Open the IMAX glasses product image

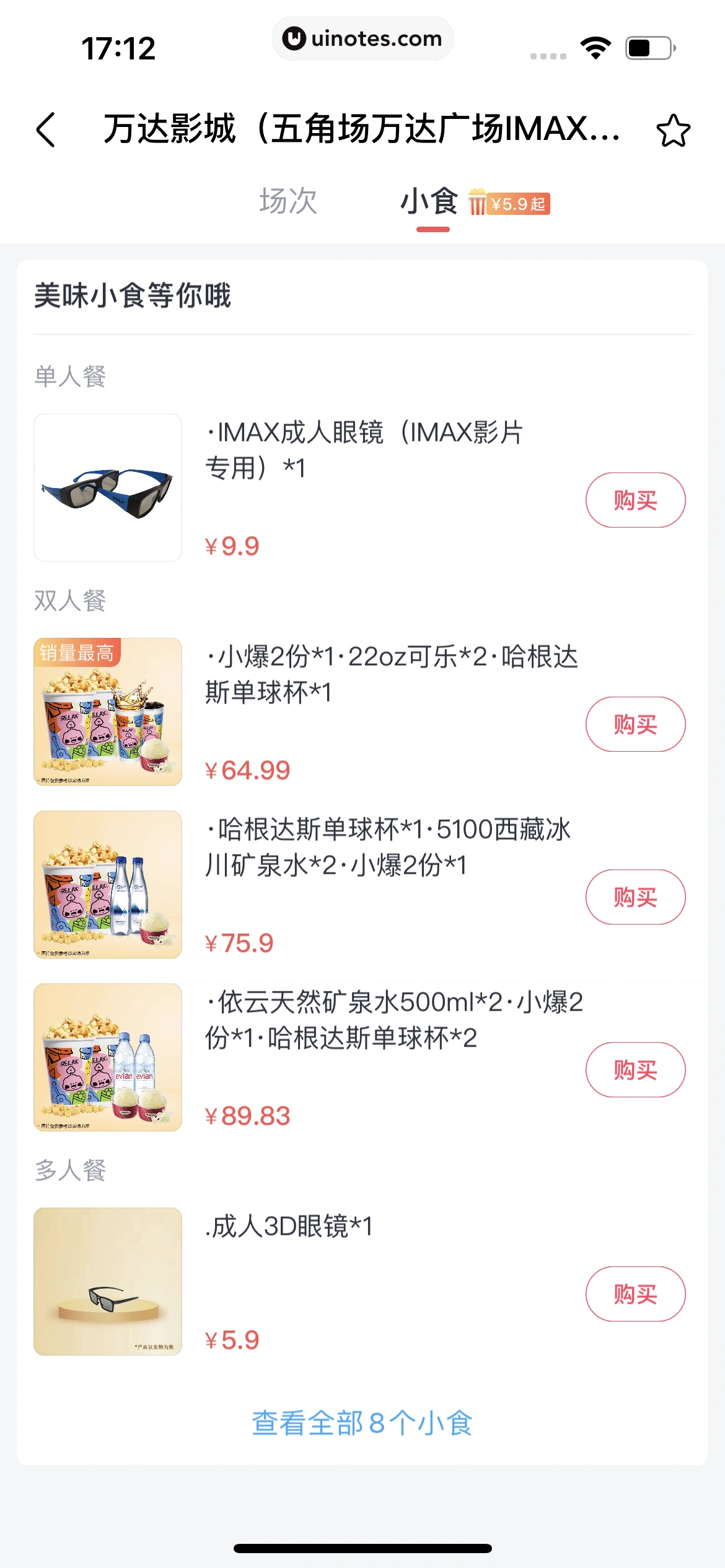[x=108, y=487]
